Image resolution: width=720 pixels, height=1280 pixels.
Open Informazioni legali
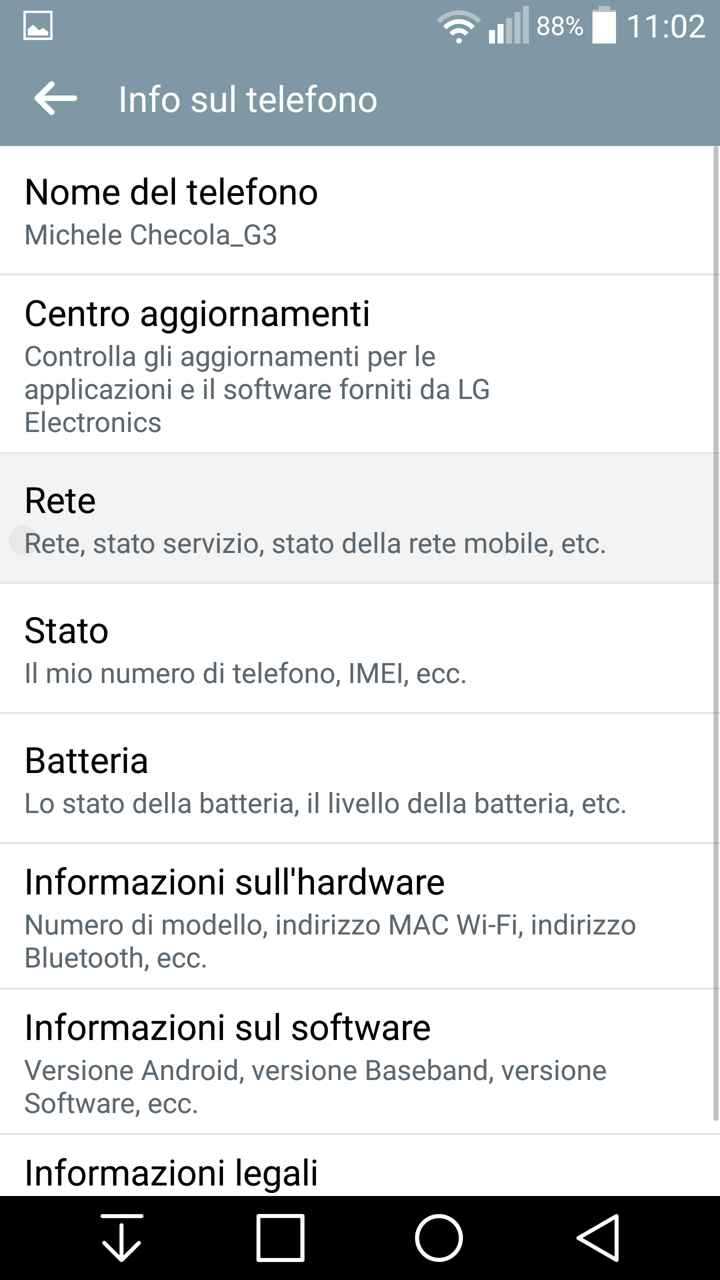click(x=360, y=1170)
